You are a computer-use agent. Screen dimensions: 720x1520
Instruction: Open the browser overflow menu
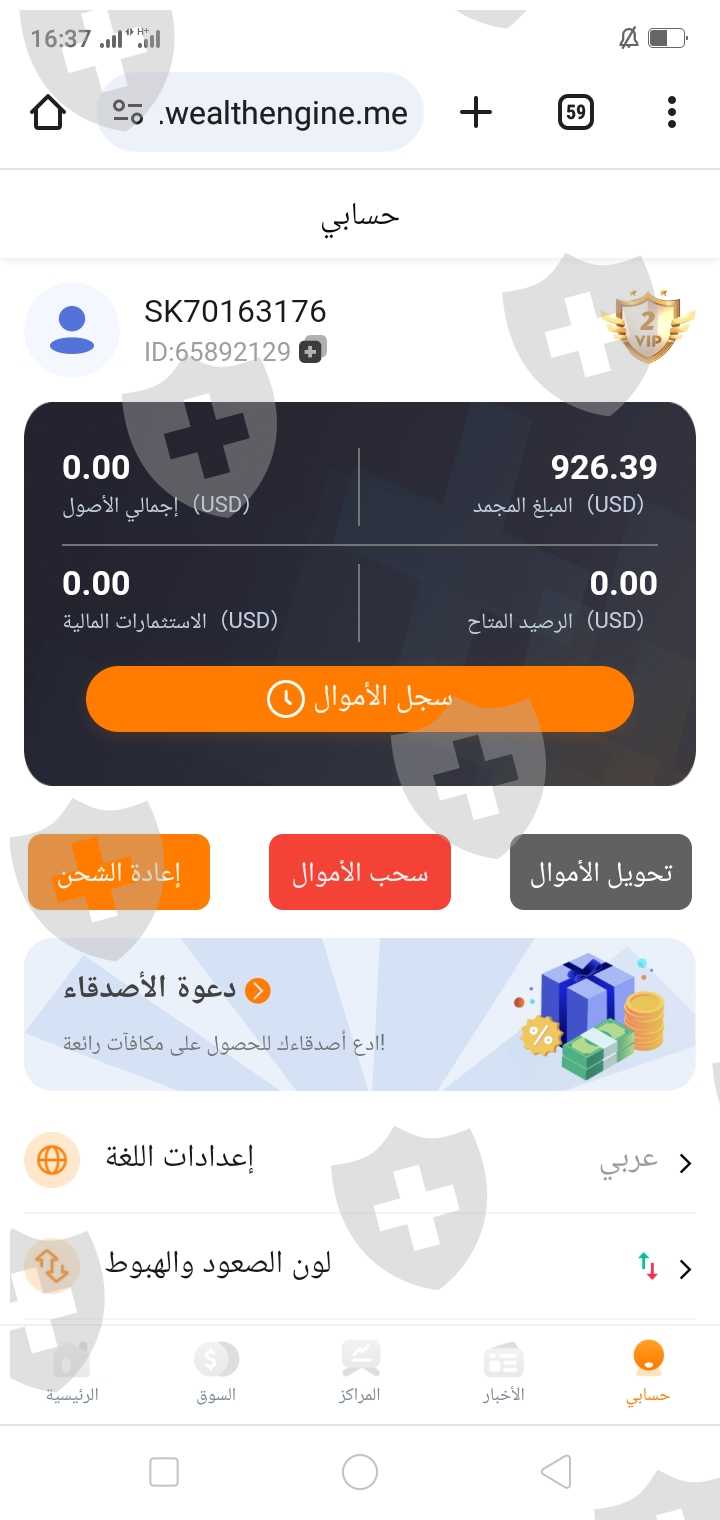click(672, 112)
